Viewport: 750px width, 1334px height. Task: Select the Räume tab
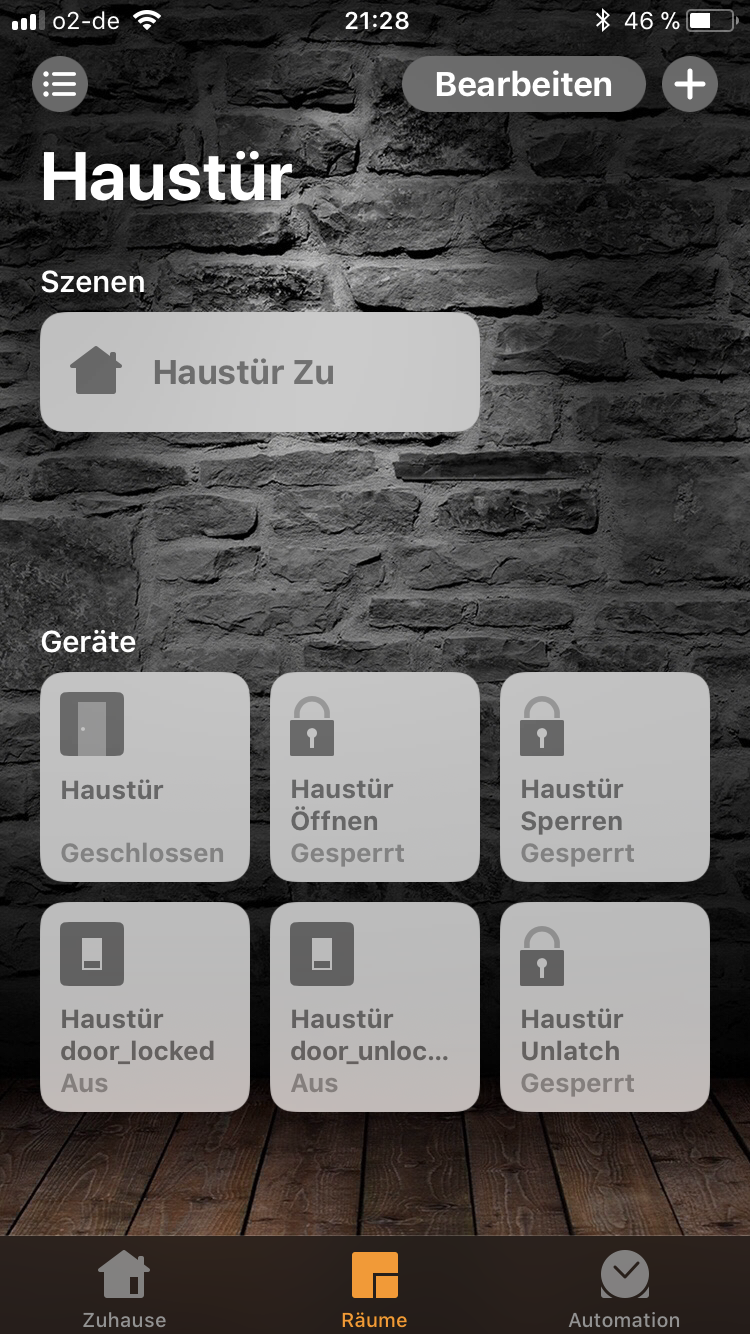click(375, 1289)
